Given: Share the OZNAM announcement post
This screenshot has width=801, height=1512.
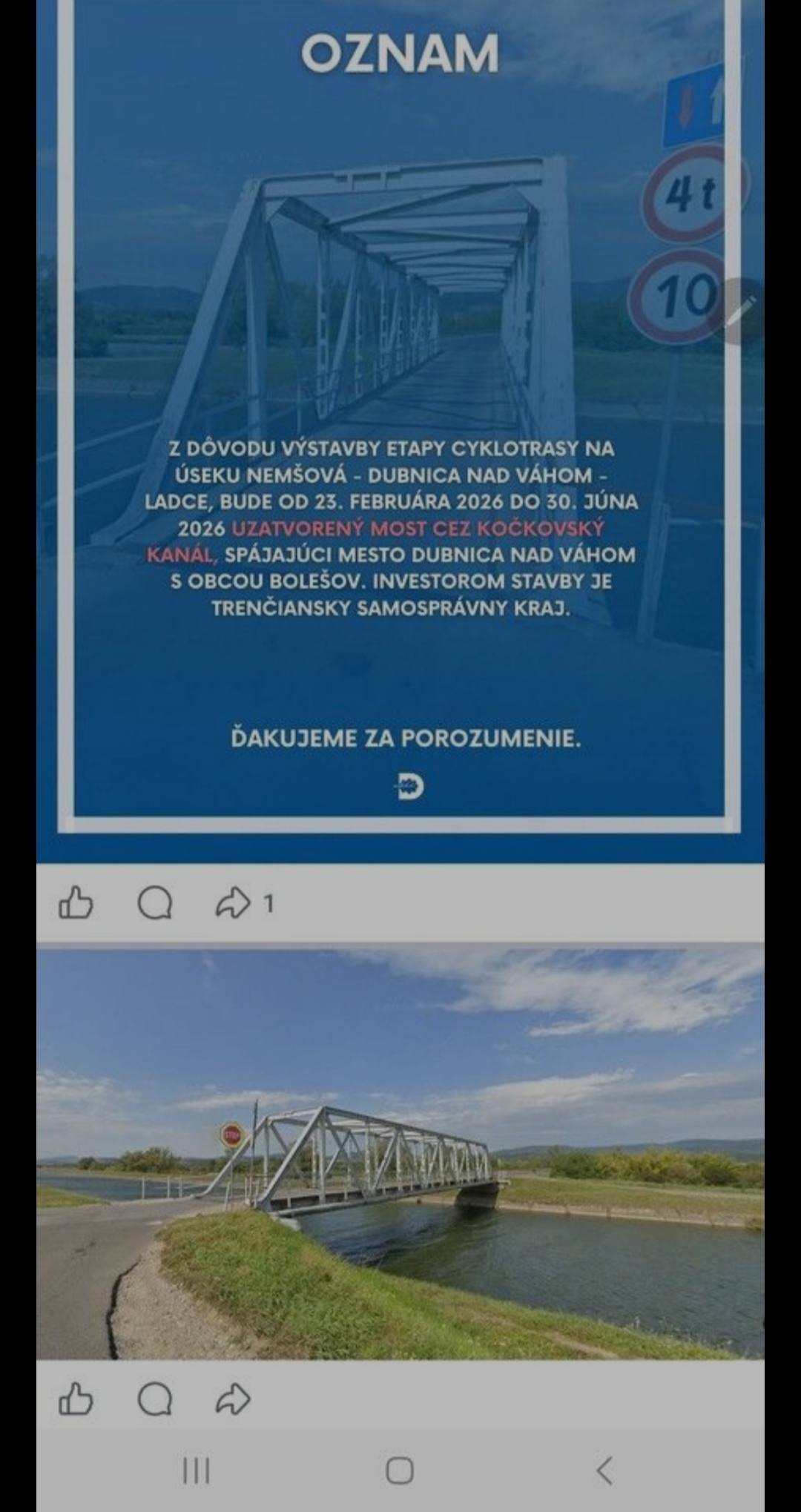Looking at the screenshot, I should (x=233, y=903).
